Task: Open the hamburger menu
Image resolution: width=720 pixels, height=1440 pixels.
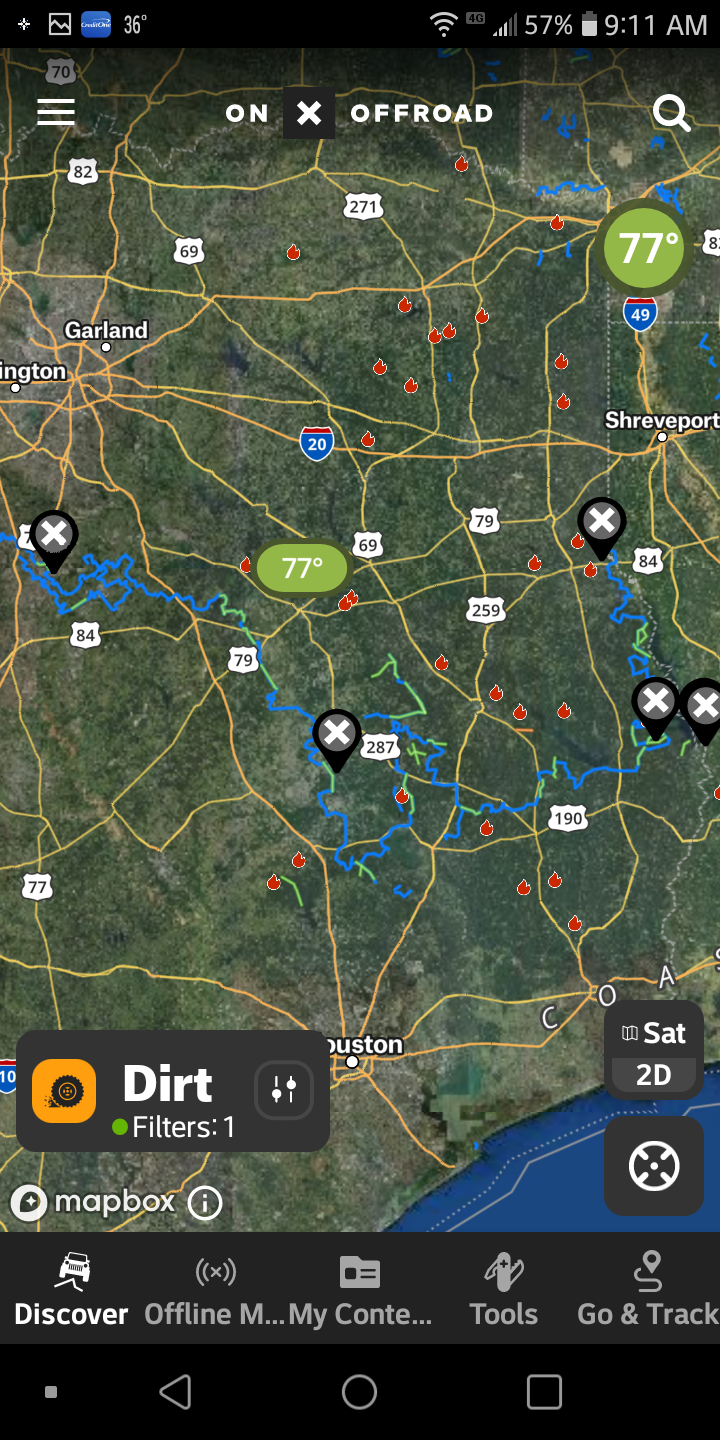Action: coord(56,112)
